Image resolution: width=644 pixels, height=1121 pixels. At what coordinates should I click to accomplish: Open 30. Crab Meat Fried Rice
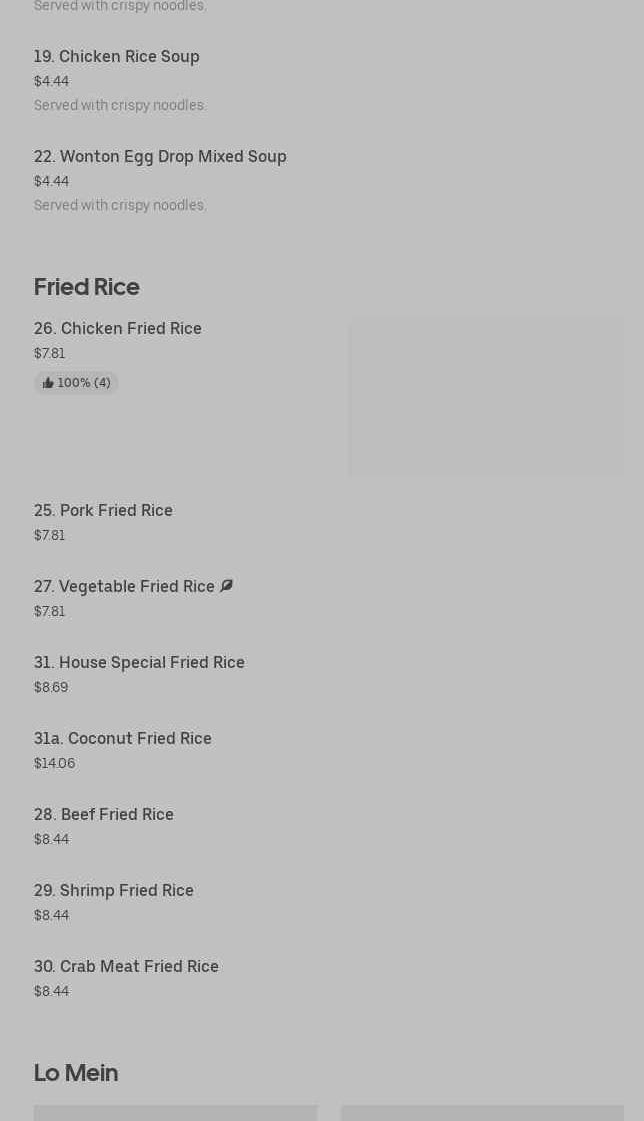pos(126,967)
